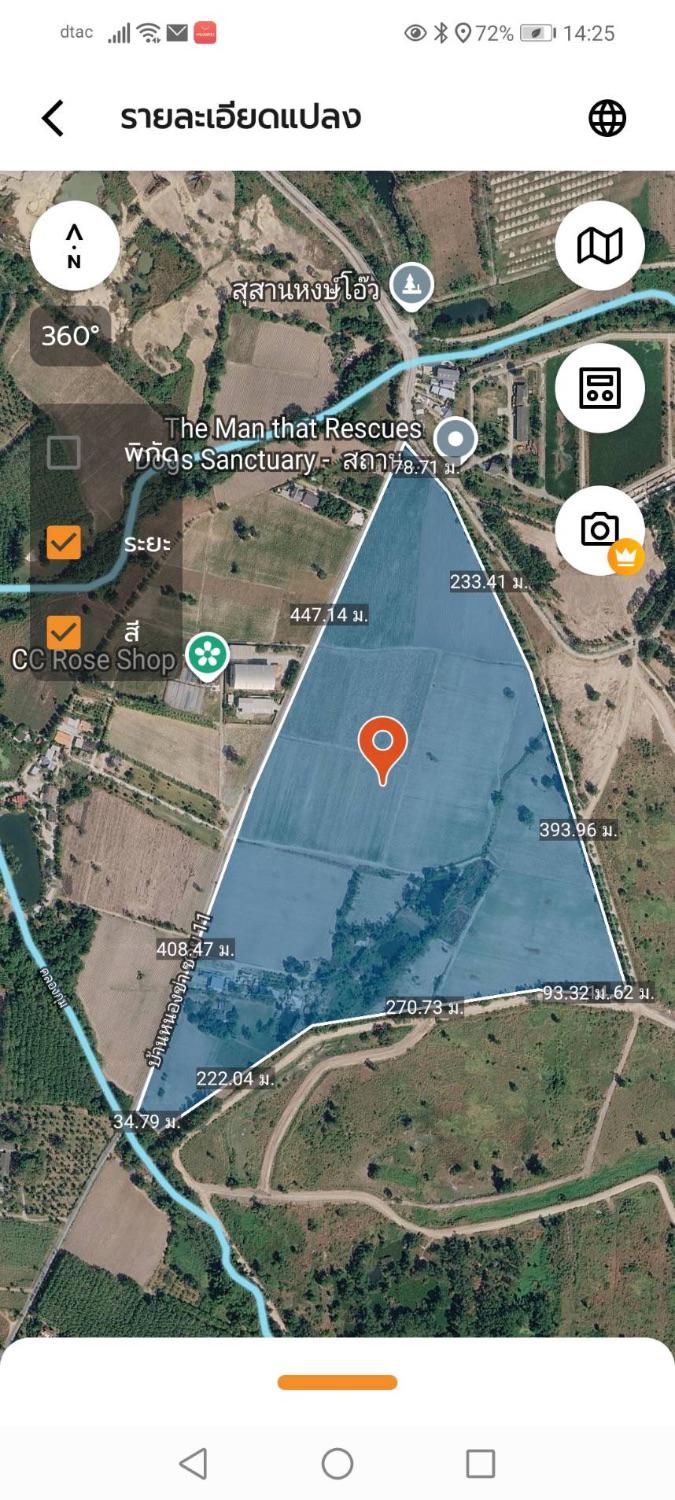Enable the พิกัด coordinates checkbox
Screen dimensions: 675x1500
64,452
